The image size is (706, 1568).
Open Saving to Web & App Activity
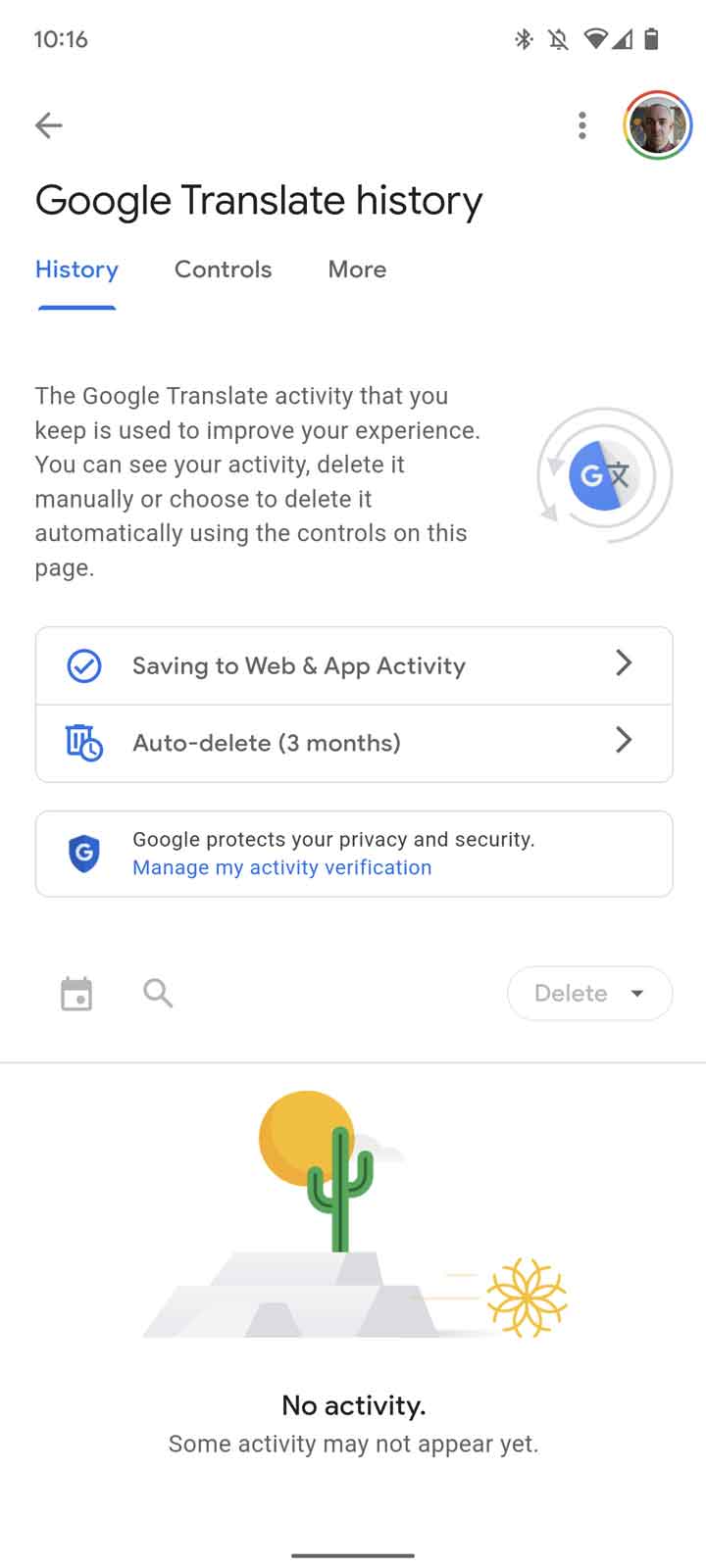click(x=354, y=665)
